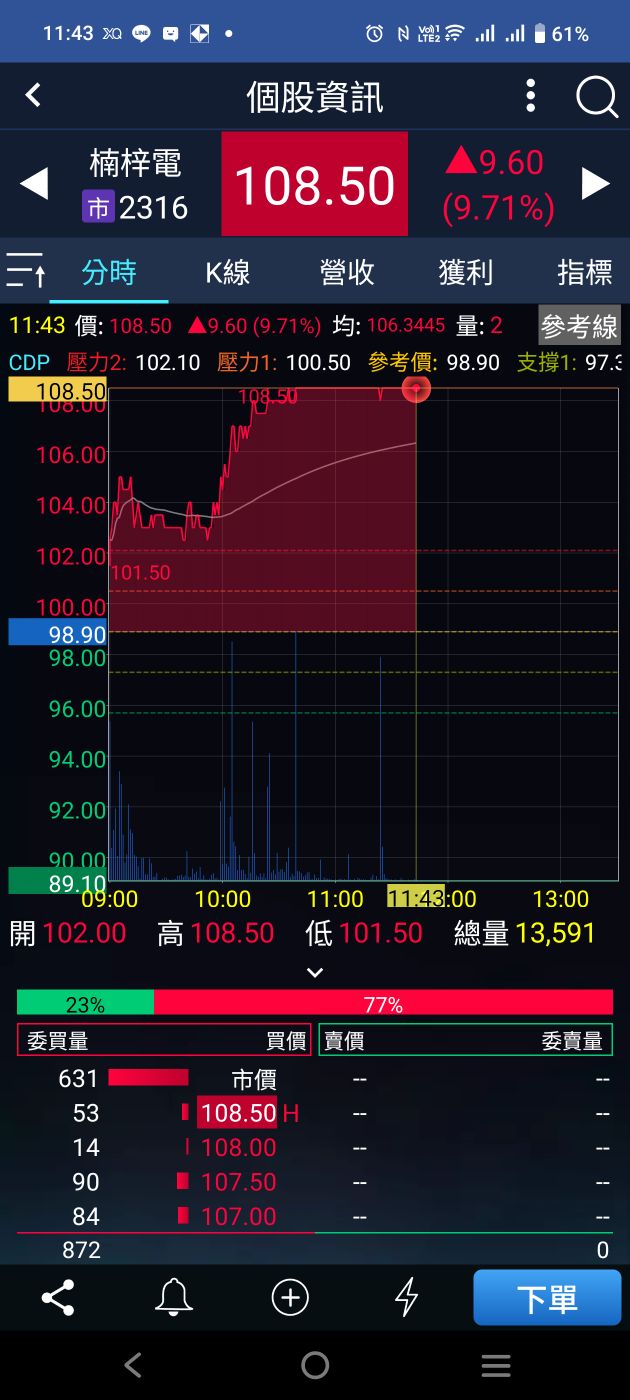Toggle the 參考線 button
The image size is (630, 1400).
[579, 326]
